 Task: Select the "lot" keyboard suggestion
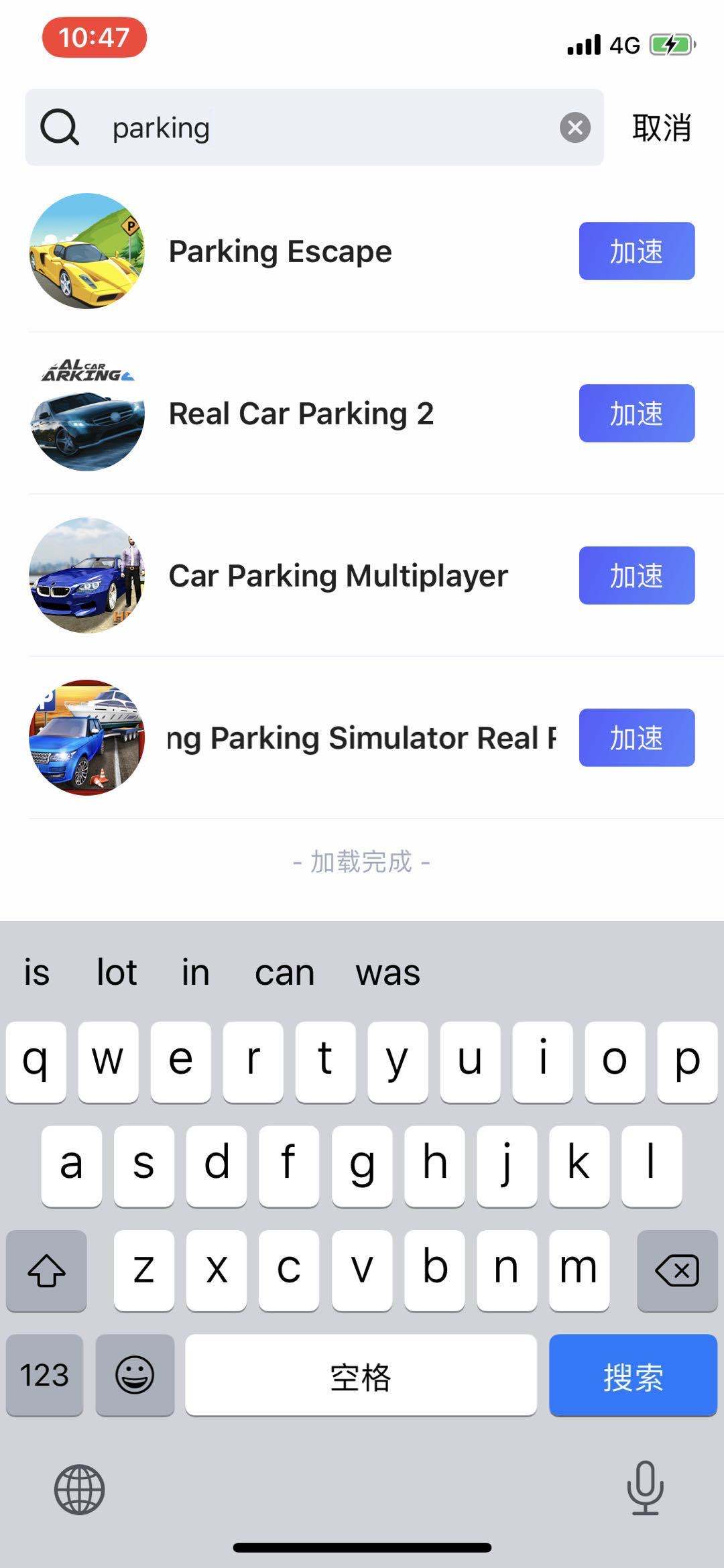[117, 972]
